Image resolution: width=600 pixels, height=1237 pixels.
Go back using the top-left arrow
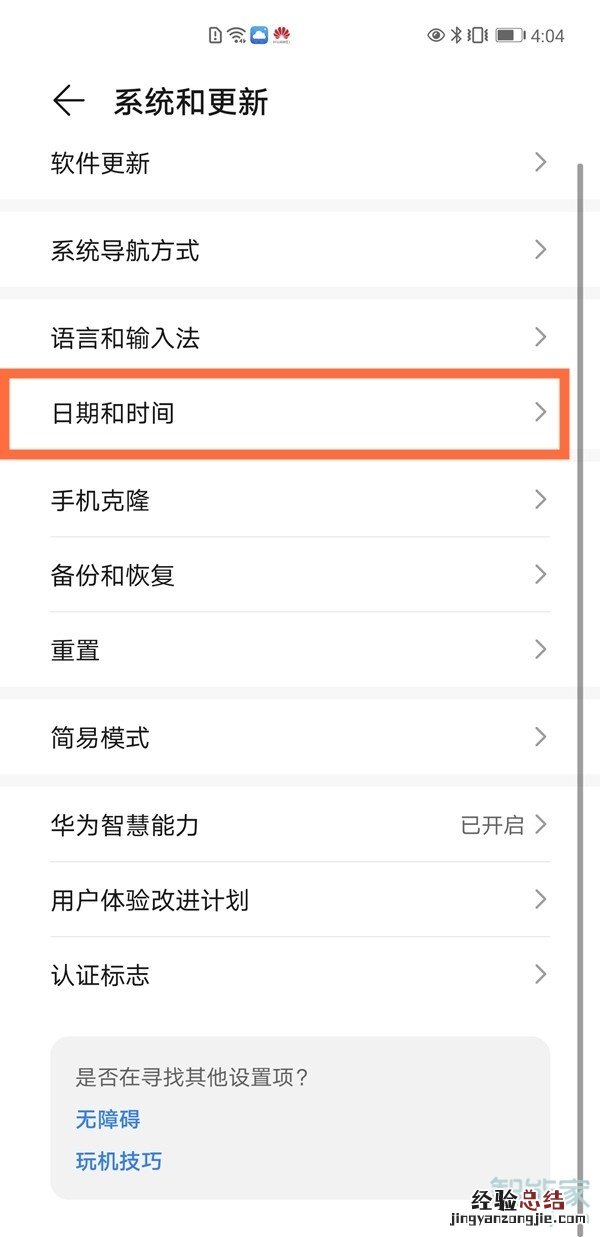[68, 101]
